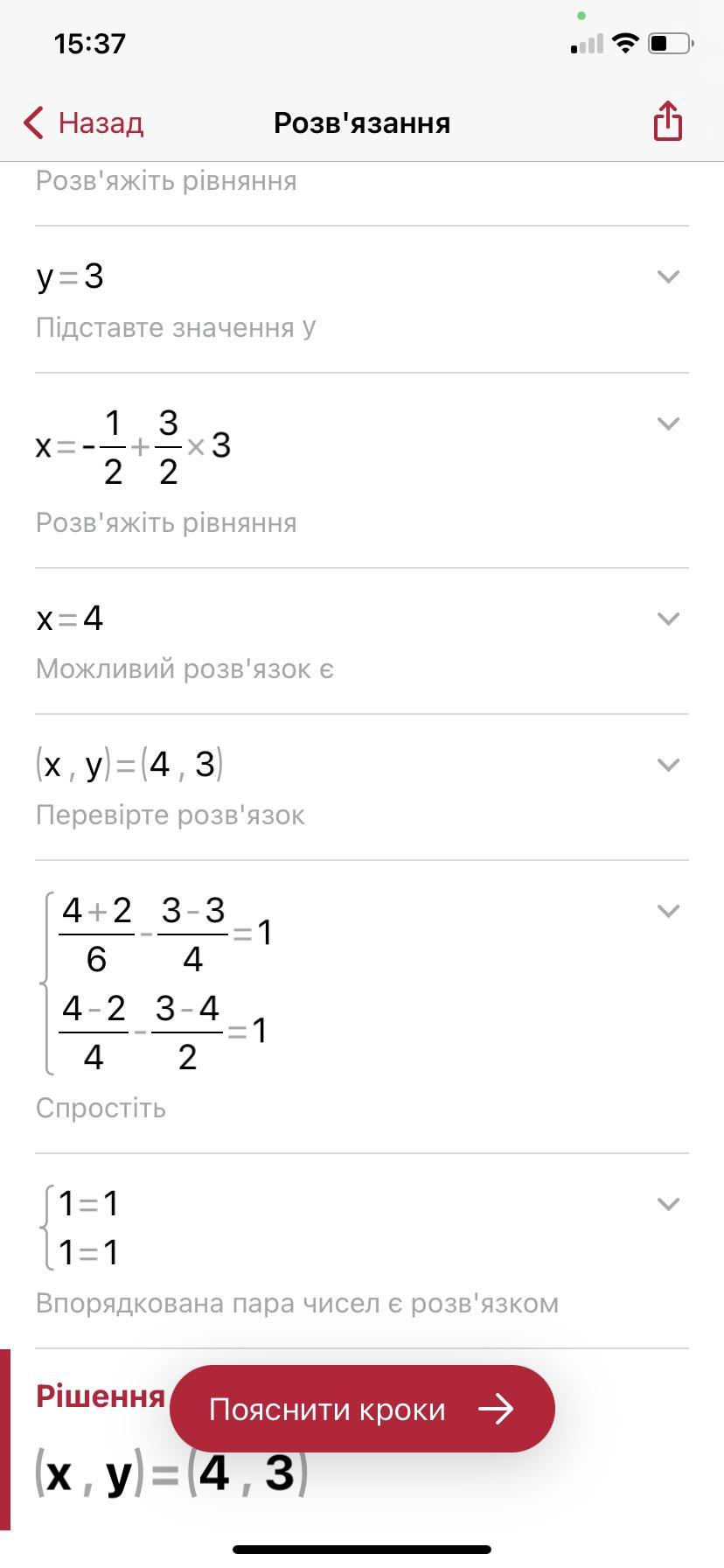Viewport: 724px width, 1568px height.
Task: Tap the Пояснити кроки button
Action: pos(362,1409)
